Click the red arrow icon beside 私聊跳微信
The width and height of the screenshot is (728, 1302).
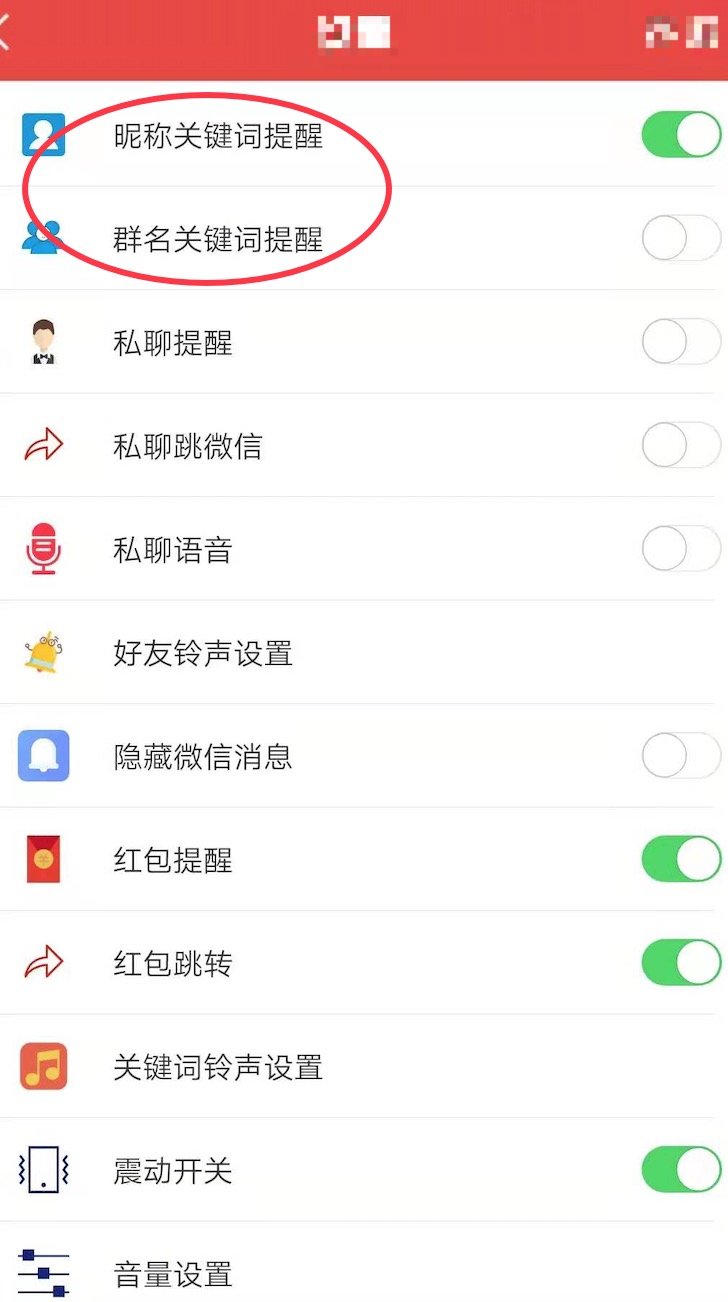43,445
